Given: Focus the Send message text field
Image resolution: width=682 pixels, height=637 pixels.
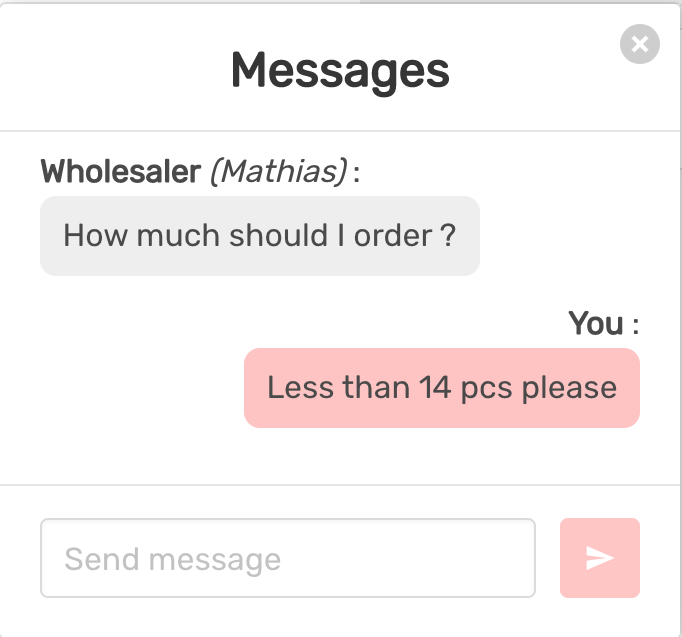Looking at the screenshot, I should (x=288, y=558).
